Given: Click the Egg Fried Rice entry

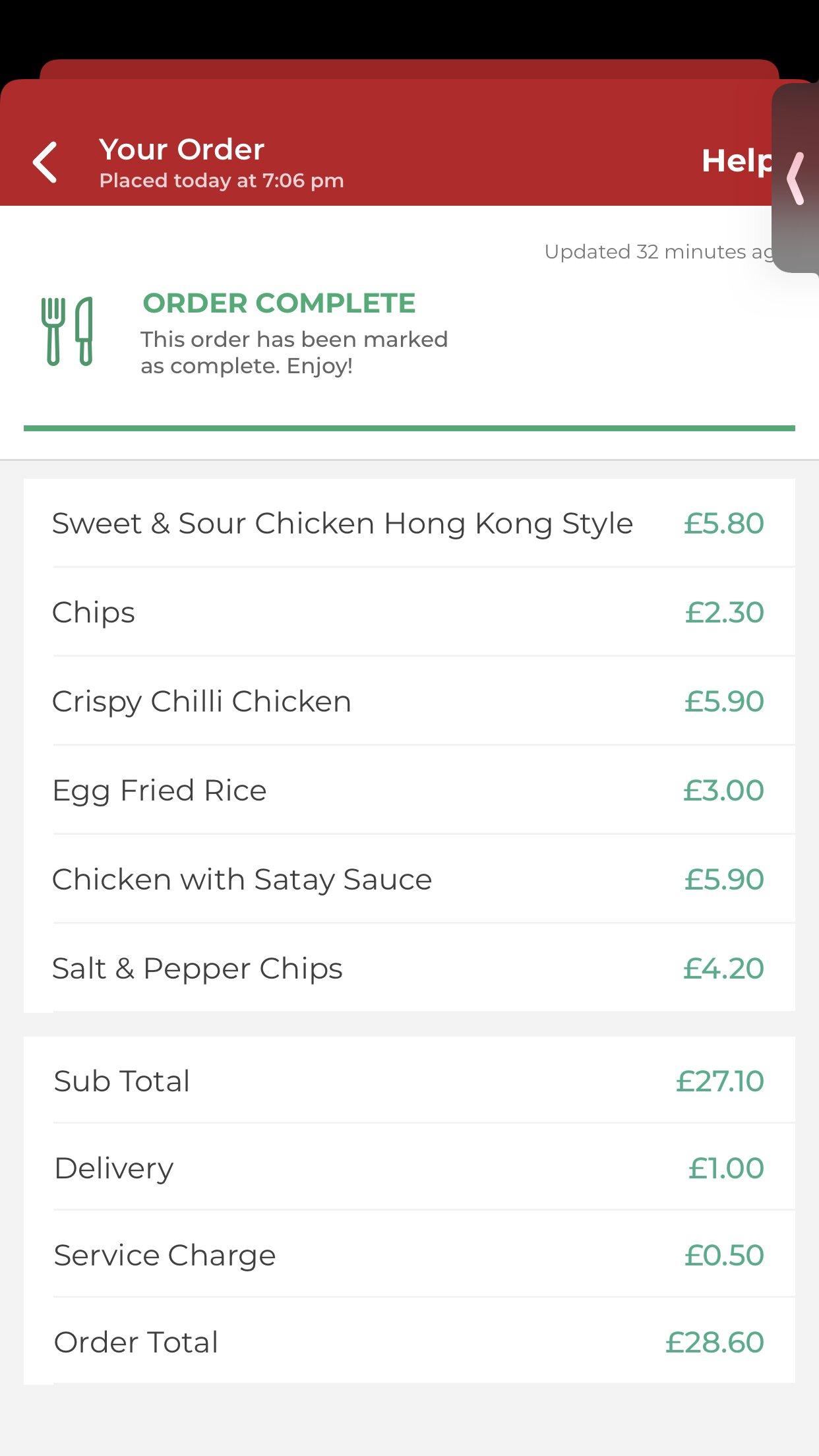Looking at the screenshot, I should point(160,790).
